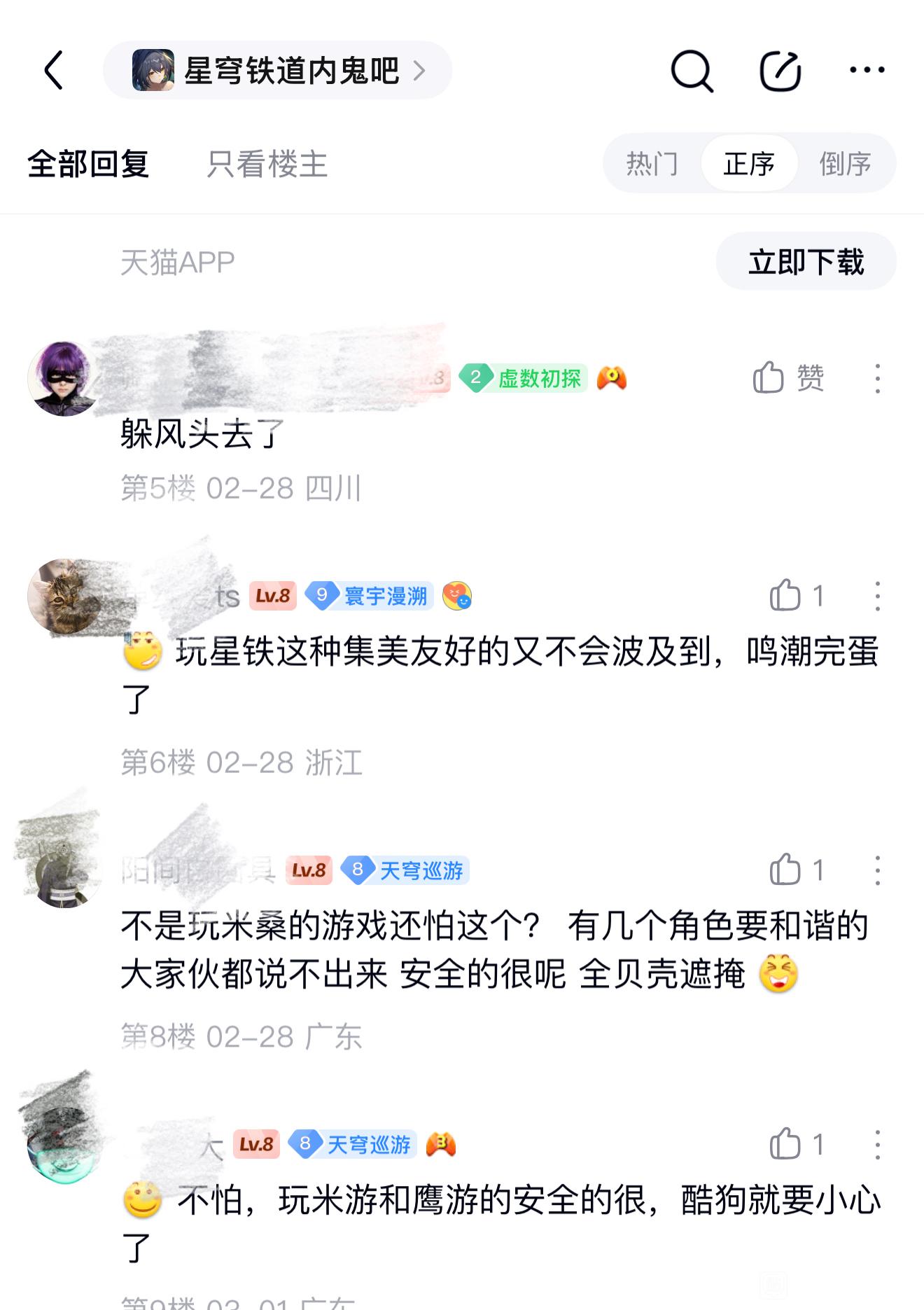Open search with the magnifier icon
Viewport: 924px width, 1310px height.
tap(692, 71)
